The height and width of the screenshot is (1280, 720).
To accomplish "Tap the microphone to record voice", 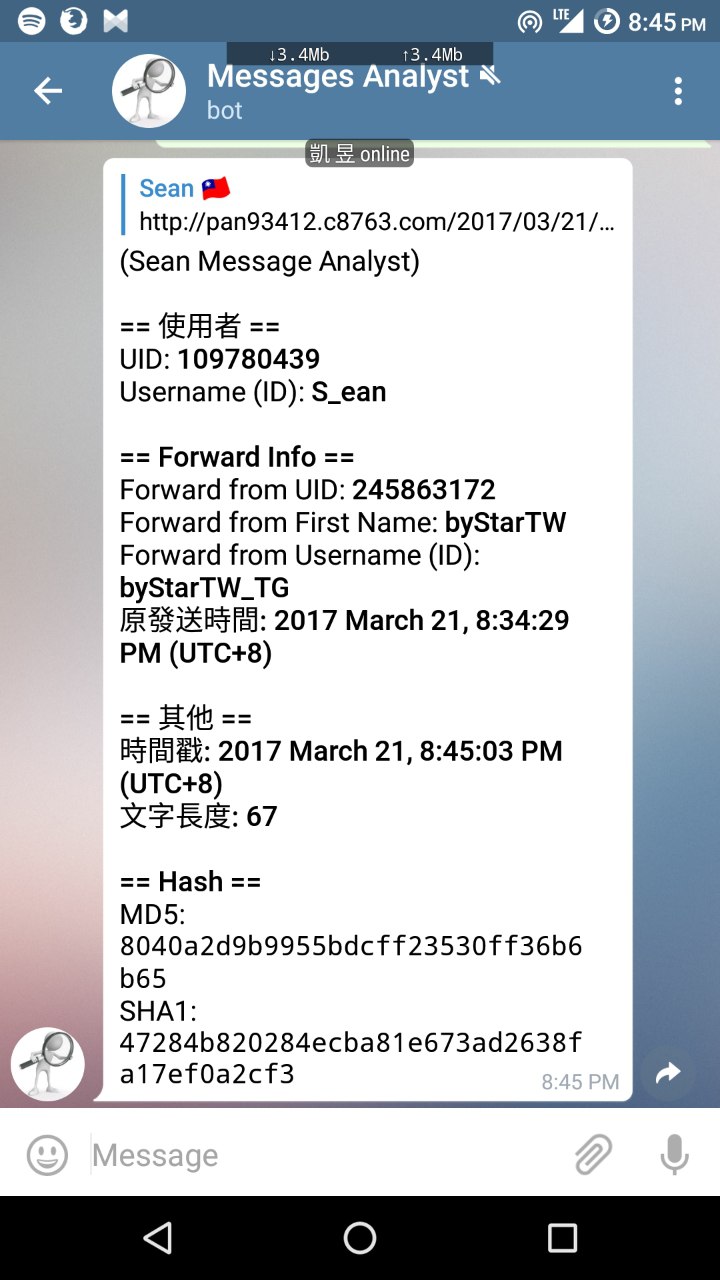I will click(x=674, y=1155).
